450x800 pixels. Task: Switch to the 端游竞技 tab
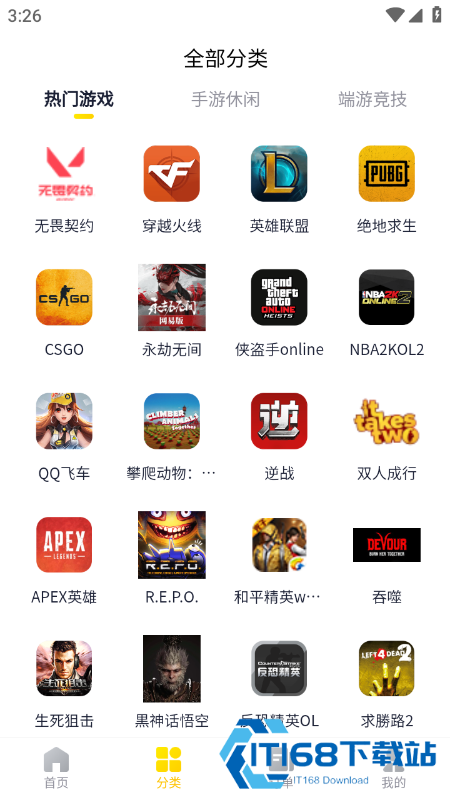[x=372, y=99]
